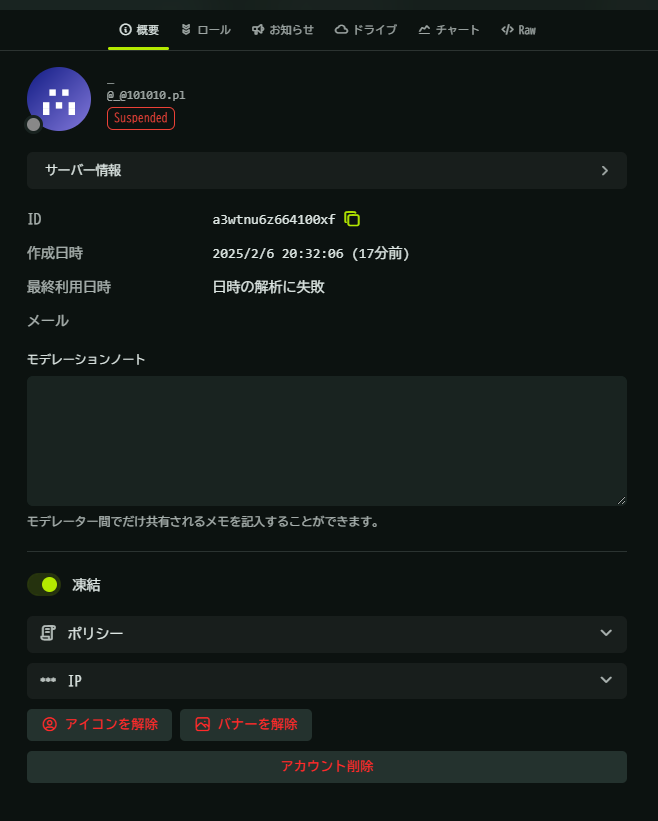Expand the ポリシー section
Viewport: 658px width, 821px height.
coord(327,634)
